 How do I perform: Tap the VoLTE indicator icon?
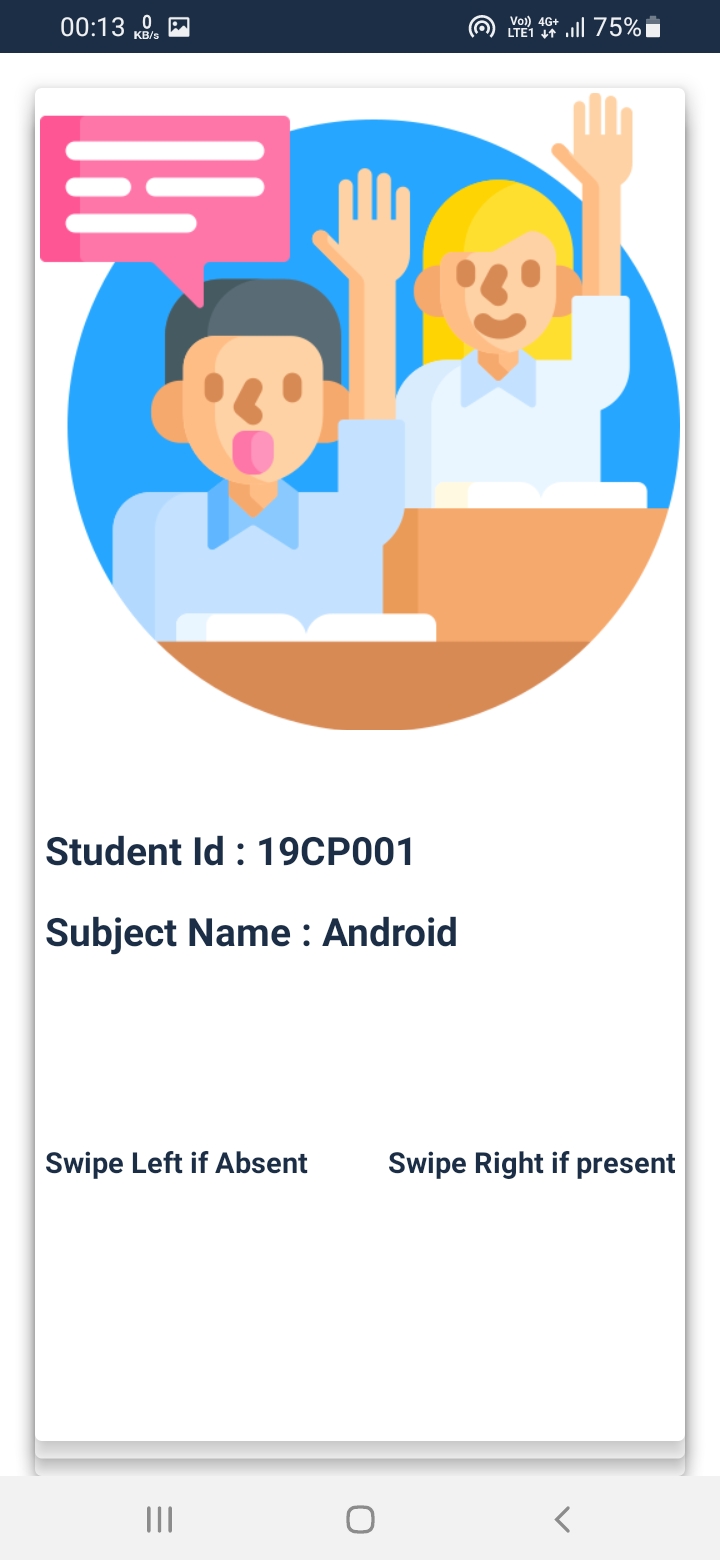(x=522, y=27)
